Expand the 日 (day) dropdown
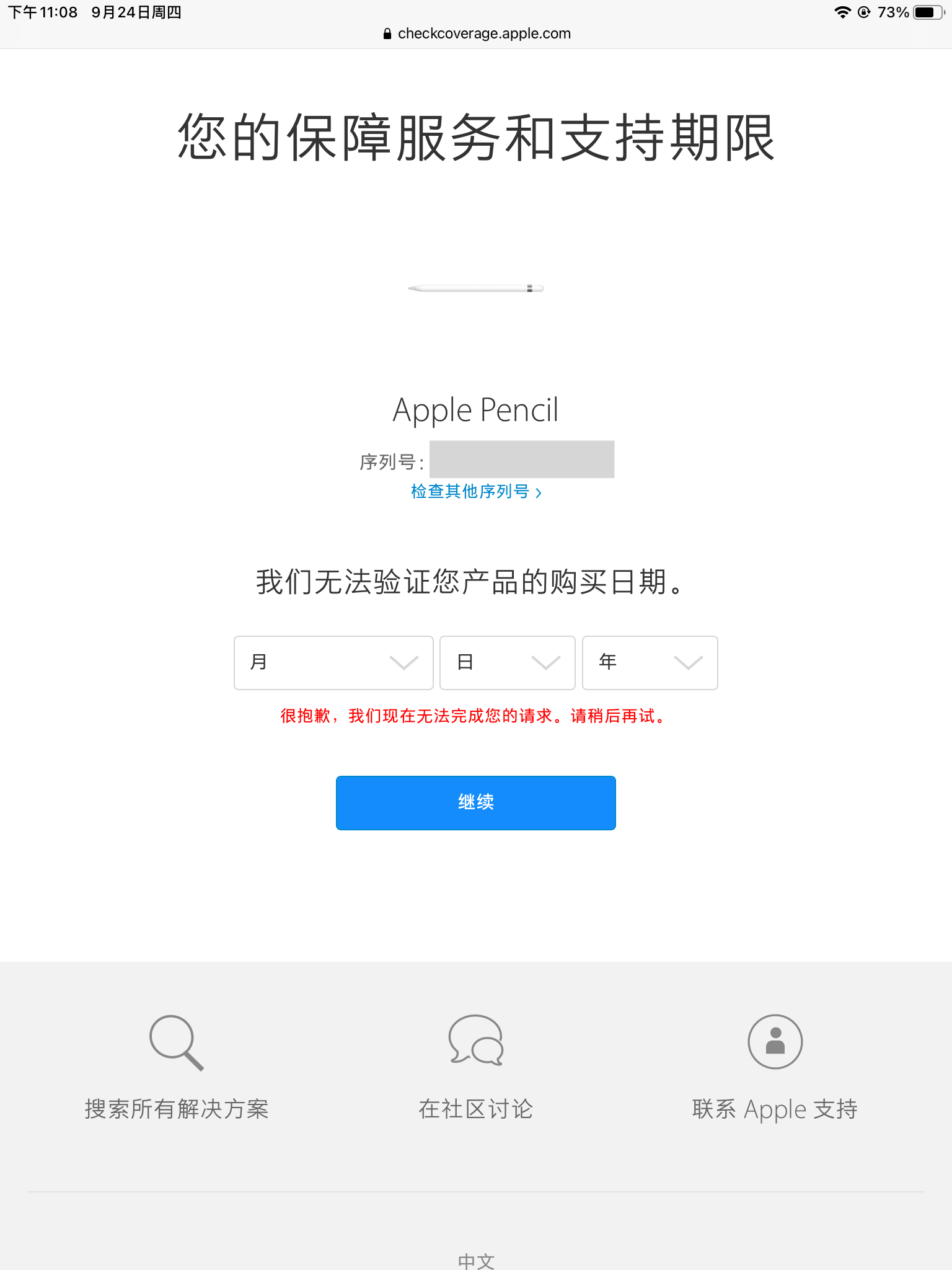Screen dimensions: 952x1270 point(507,662)
